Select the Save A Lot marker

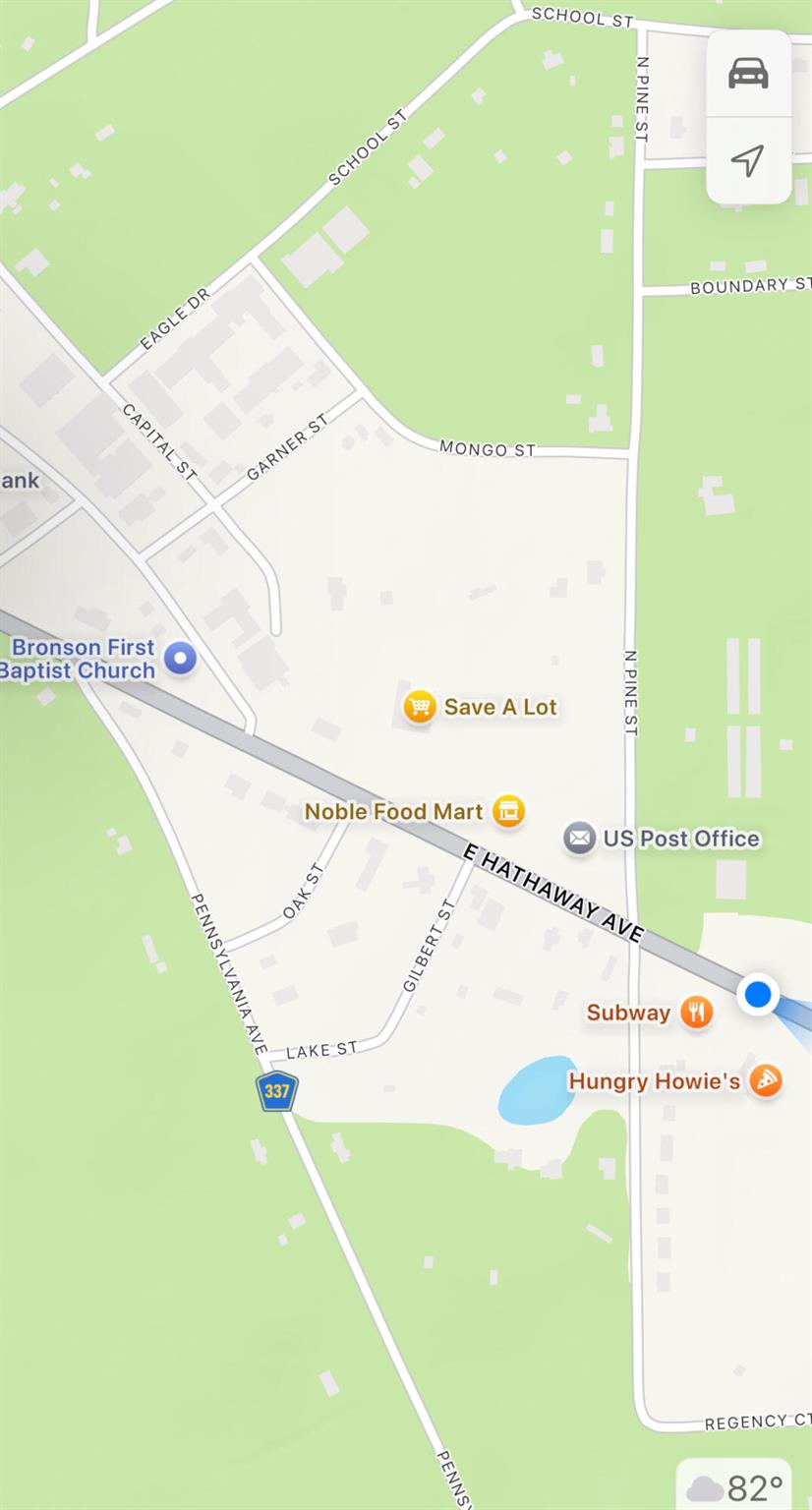(x=420, y=707)
